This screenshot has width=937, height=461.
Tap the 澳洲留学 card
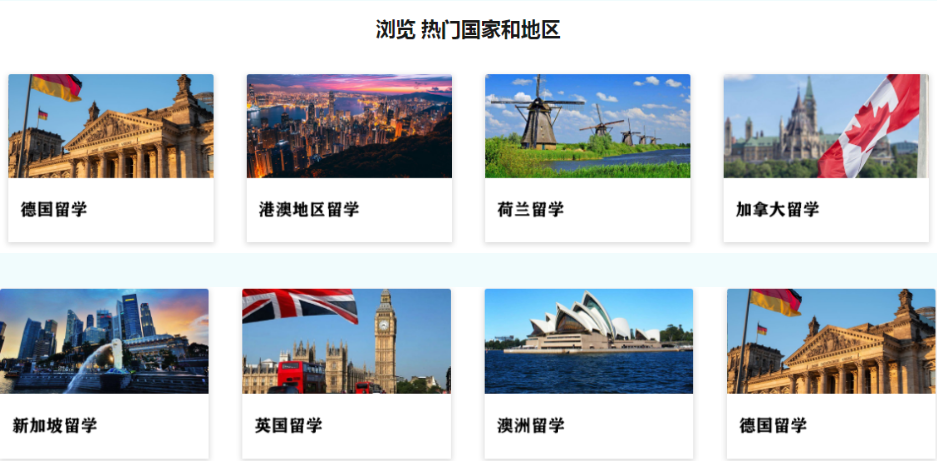click(x=588, y=372)
